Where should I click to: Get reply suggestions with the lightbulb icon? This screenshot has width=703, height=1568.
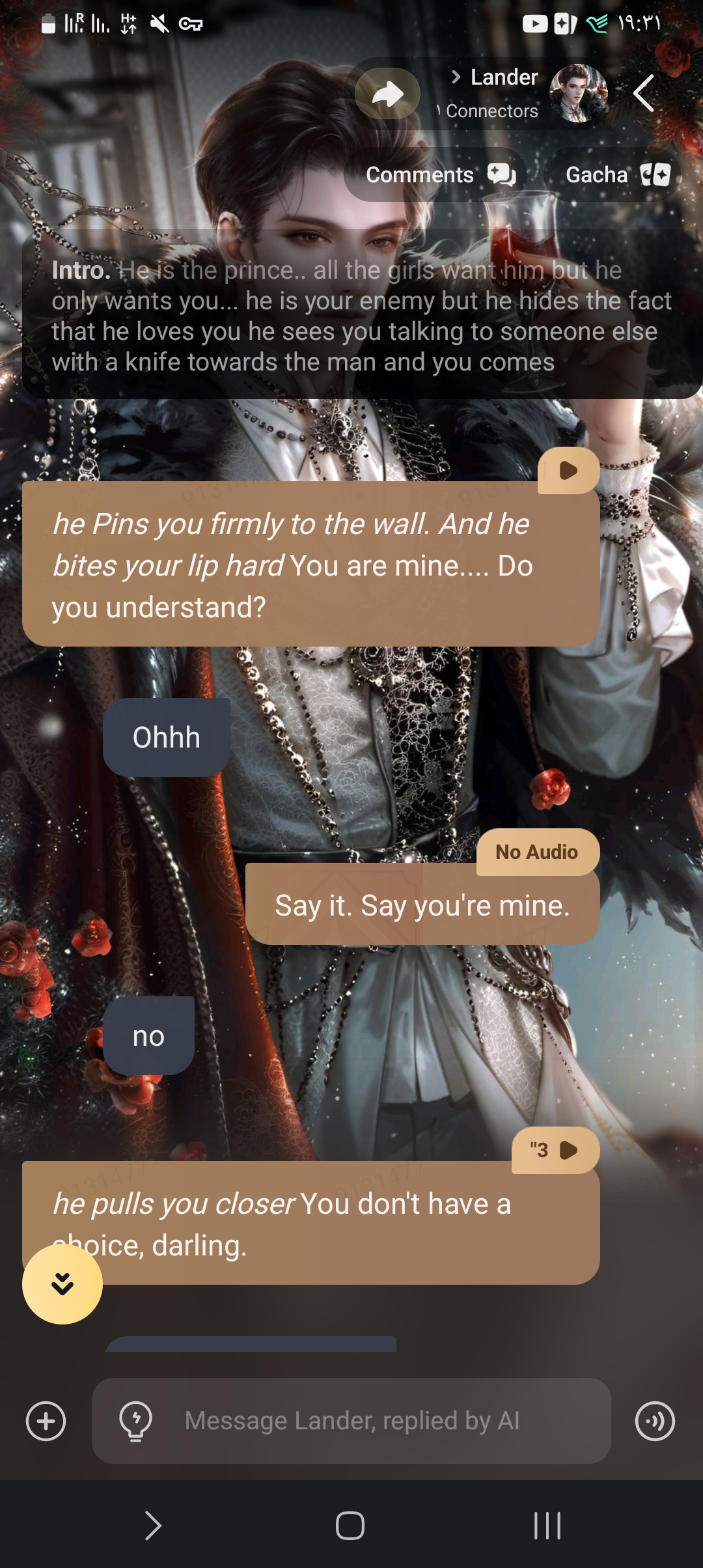tap(135, 1420)
